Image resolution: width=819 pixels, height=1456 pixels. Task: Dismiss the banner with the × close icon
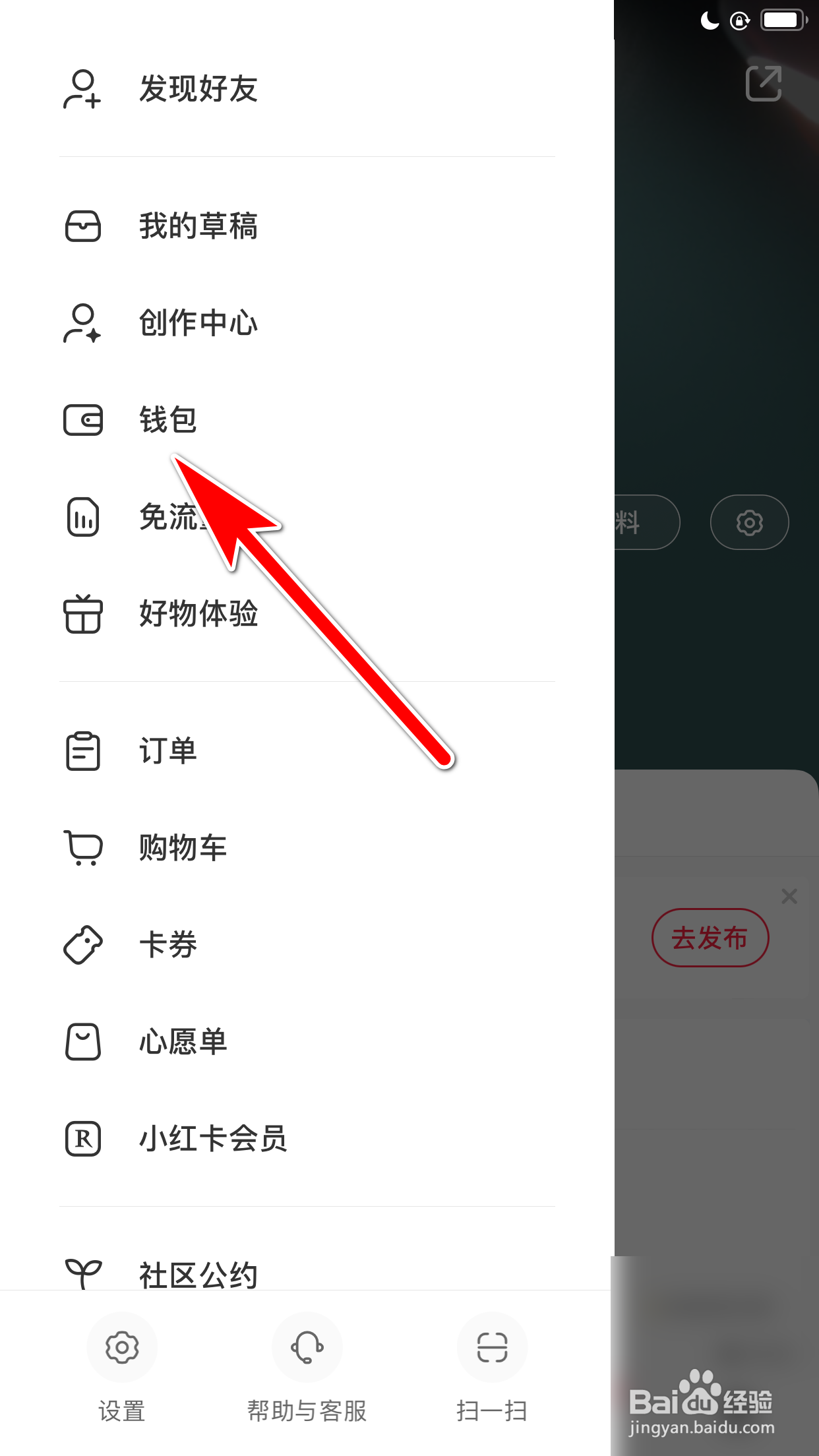pyautogui.click(x=789, y=896)
